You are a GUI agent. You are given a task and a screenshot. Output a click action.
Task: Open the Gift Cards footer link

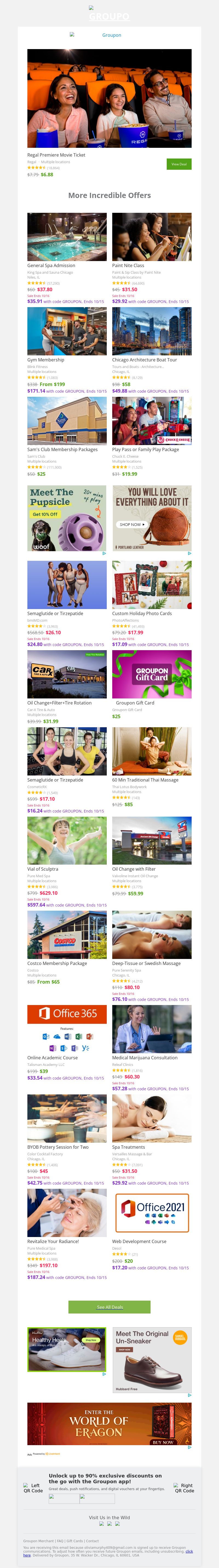(75, 1541)
